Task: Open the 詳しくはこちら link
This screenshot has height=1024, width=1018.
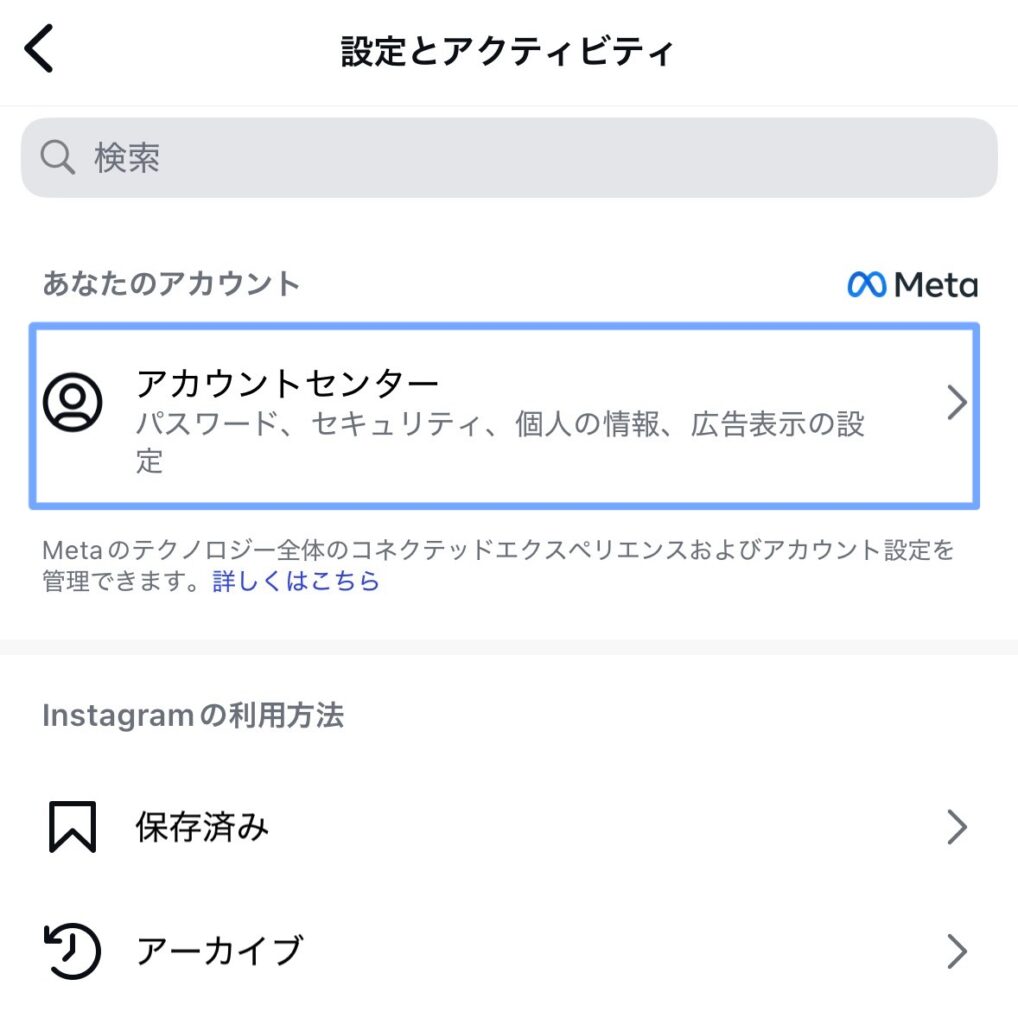Action: pos(296,581)
